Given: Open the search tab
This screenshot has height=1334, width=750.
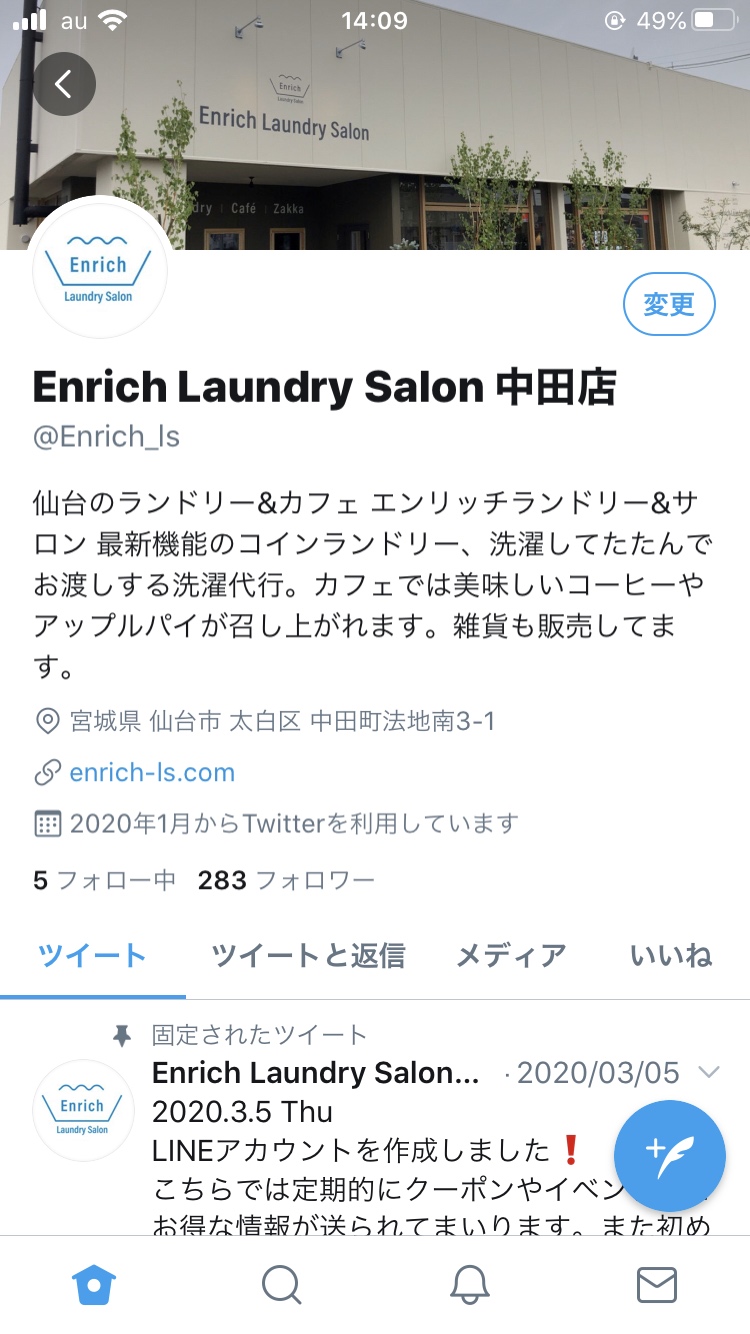Looking at the screenshot, I should click(282, 1285).
